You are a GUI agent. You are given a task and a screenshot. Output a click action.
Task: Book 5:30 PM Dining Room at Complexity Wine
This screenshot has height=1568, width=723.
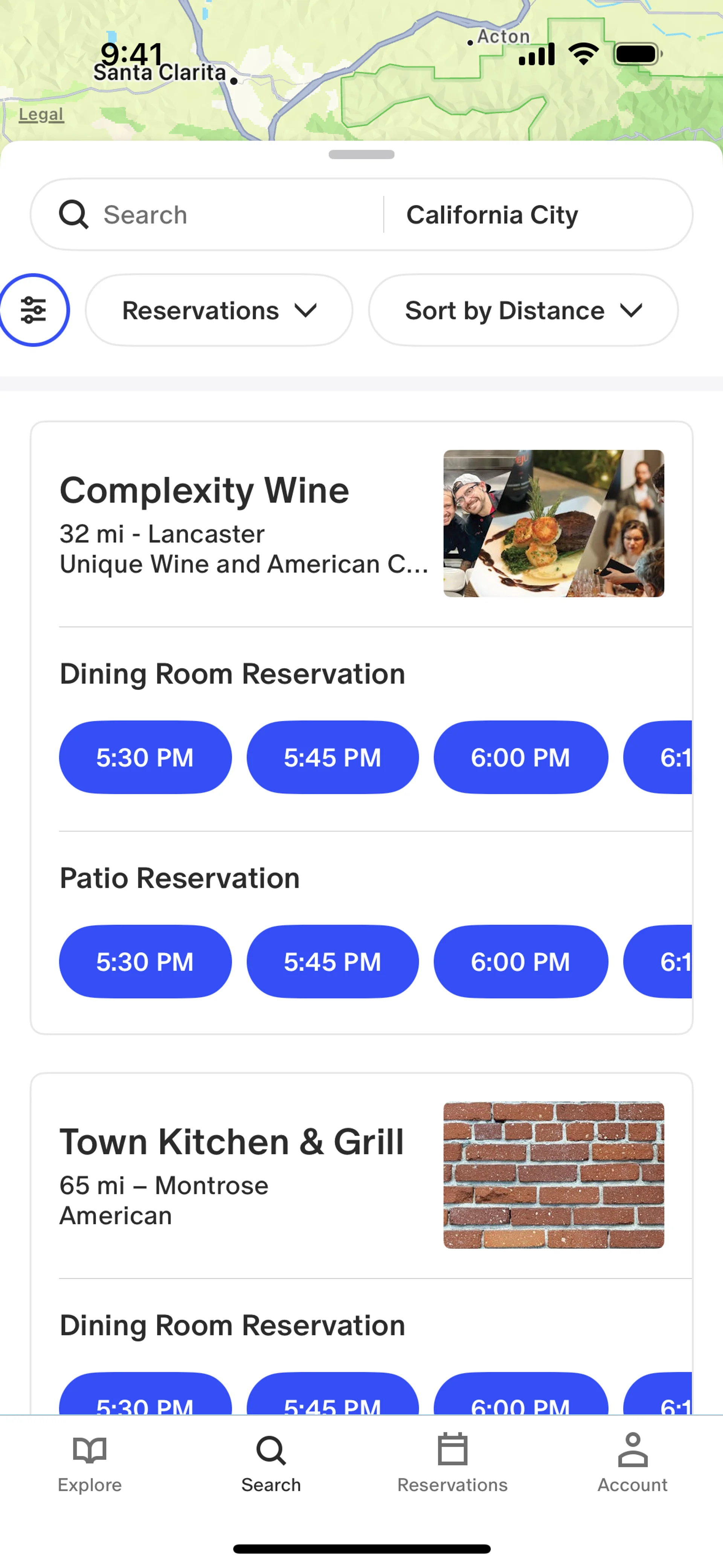coord(145,757)
